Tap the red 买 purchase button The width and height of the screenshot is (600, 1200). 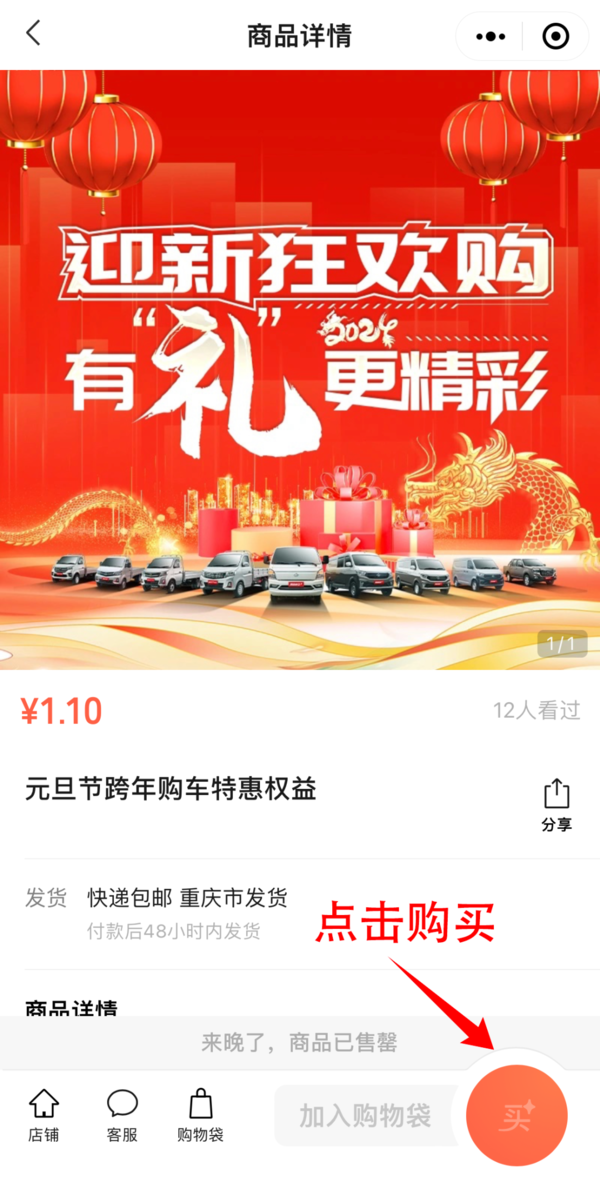517,1116
